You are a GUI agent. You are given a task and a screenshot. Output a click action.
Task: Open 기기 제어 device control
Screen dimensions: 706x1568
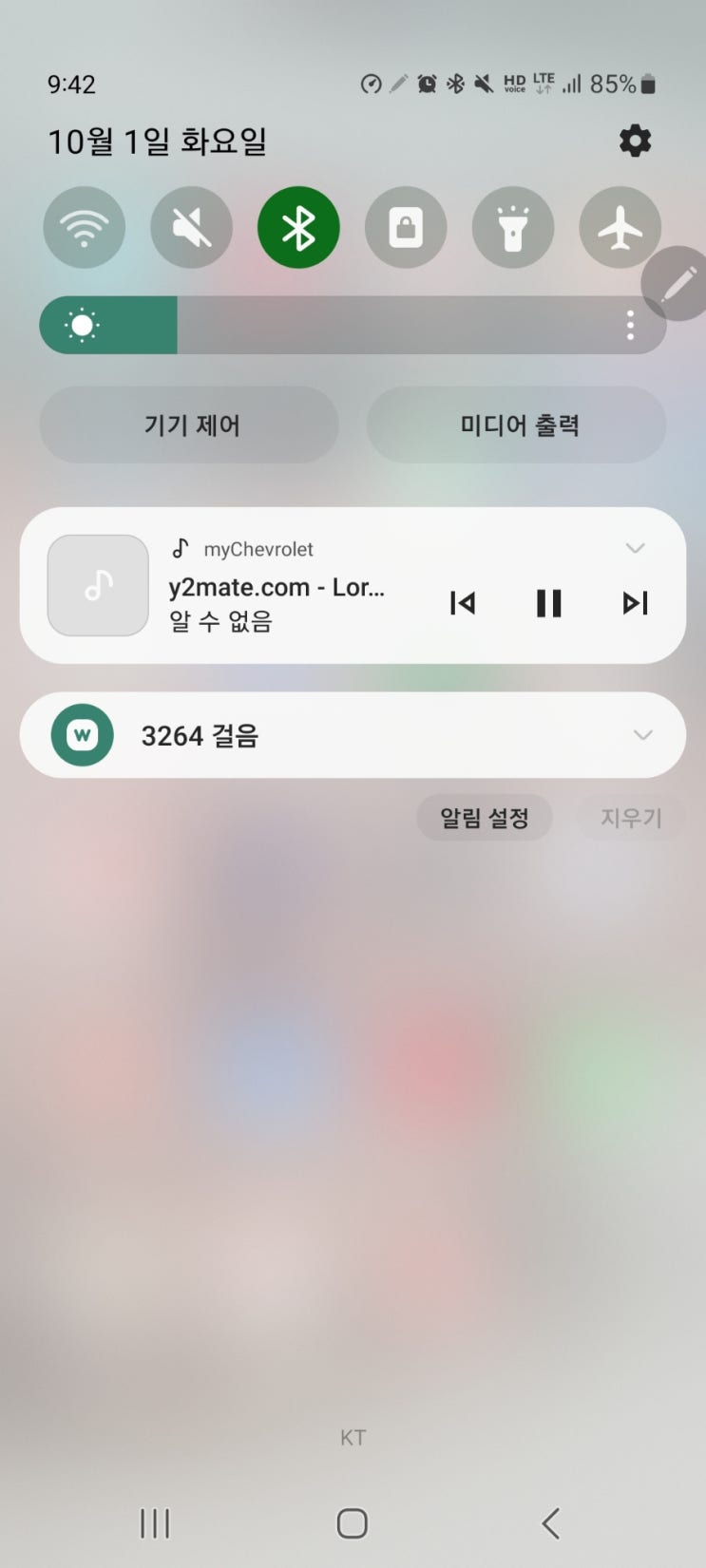(189, 425)
